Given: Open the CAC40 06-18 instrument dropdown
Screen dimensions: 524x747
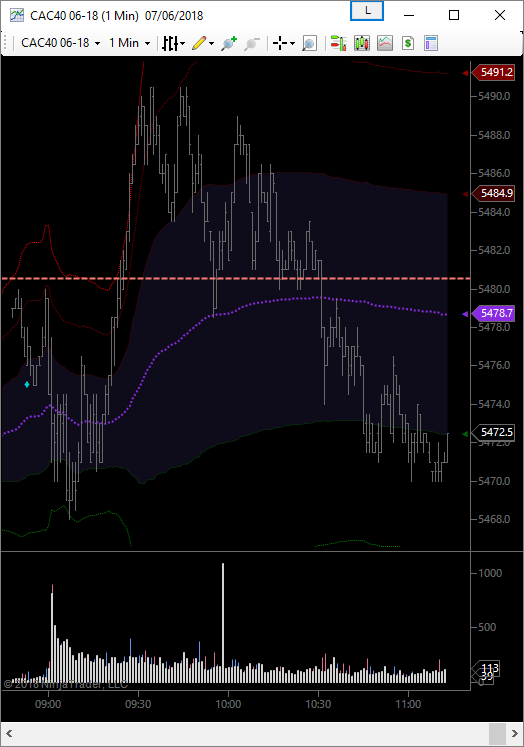Looking at the screenshot, I should (60, 43).
